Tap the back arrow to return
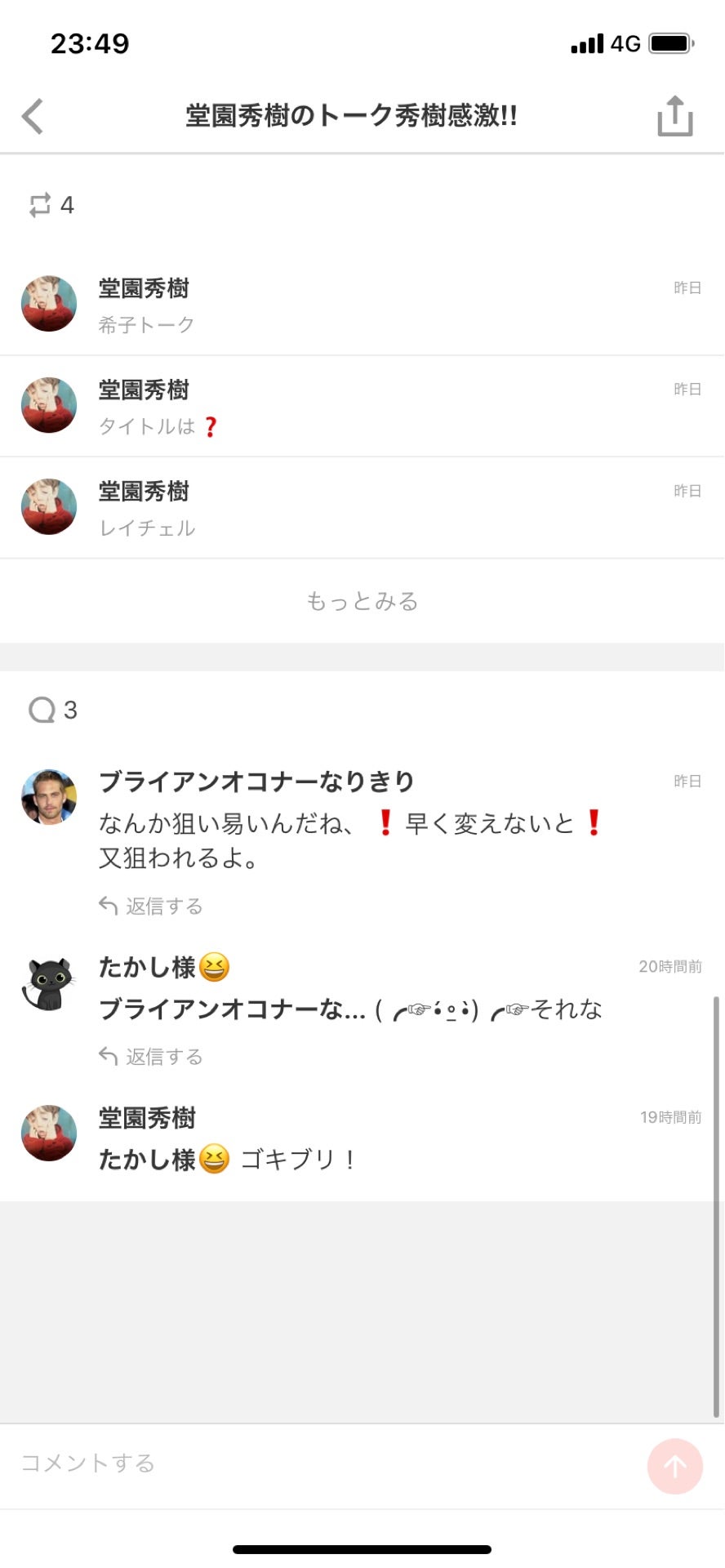Image resolution: width=725 pixels, height=1568 pixels. point(33,116)
